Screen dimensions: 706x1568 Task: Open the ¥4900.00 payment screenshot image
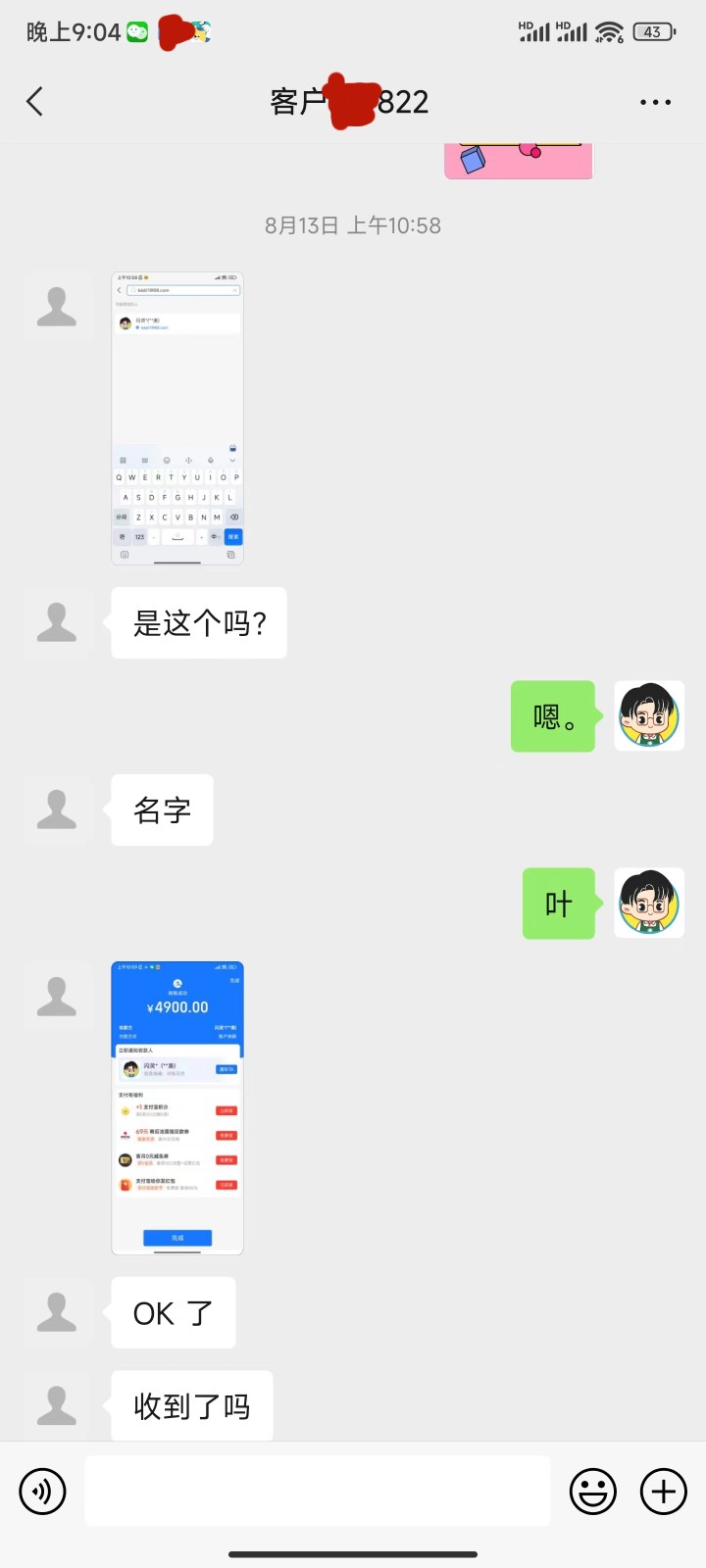tap(177, 1108)
